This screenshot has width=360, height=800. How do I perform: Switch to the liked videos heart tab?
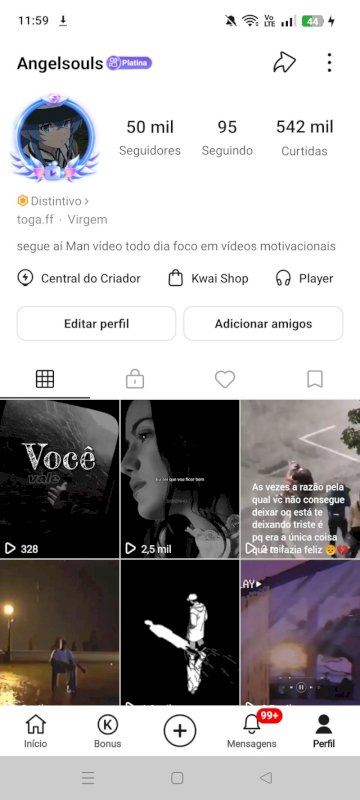click(225, 379)
